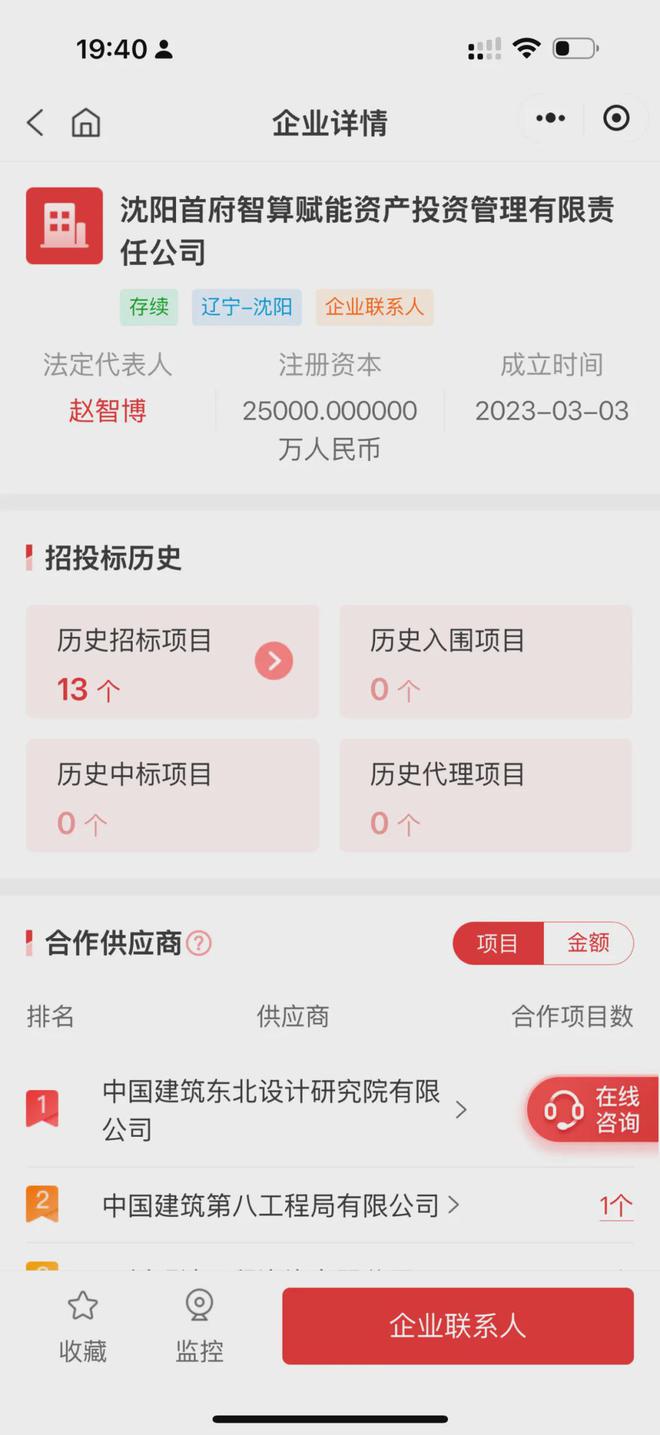Go back from 企业详情 page
Viewport: 660px width, 1435px height.
[35, 122]
